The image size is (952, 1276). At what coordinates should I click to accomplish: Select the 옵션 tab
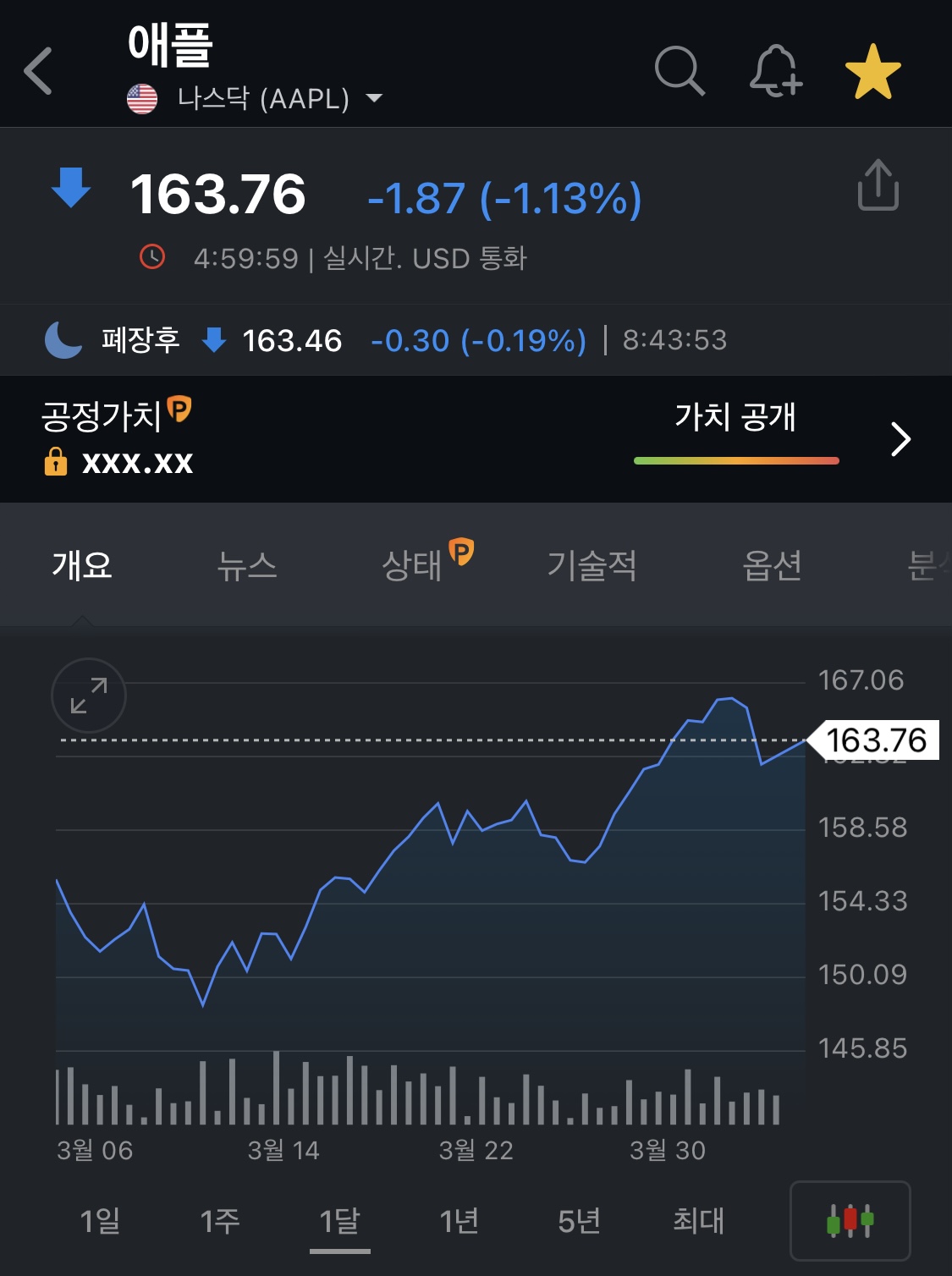(772, 565)
